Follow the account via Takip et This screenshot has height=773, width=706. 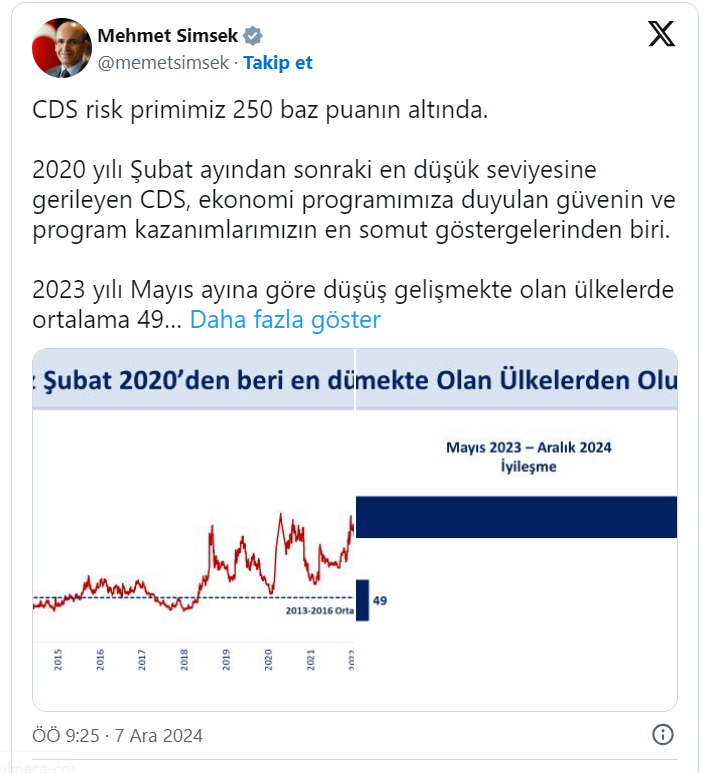click(278, 63)
